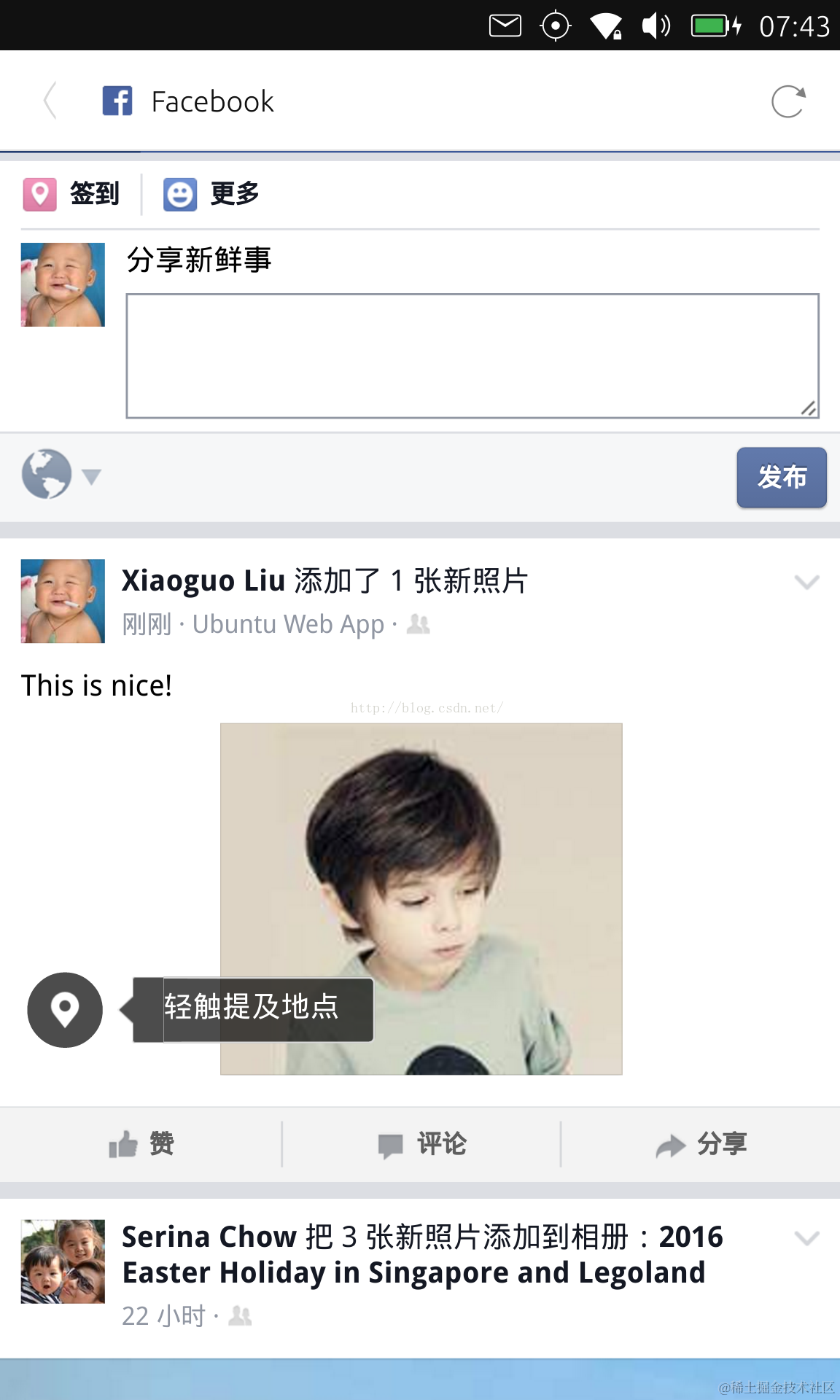This screenshot has height=1400, width=840.
Task: Open Xiaoguo Liu's profile name link
Action: (x=203, y=581)
